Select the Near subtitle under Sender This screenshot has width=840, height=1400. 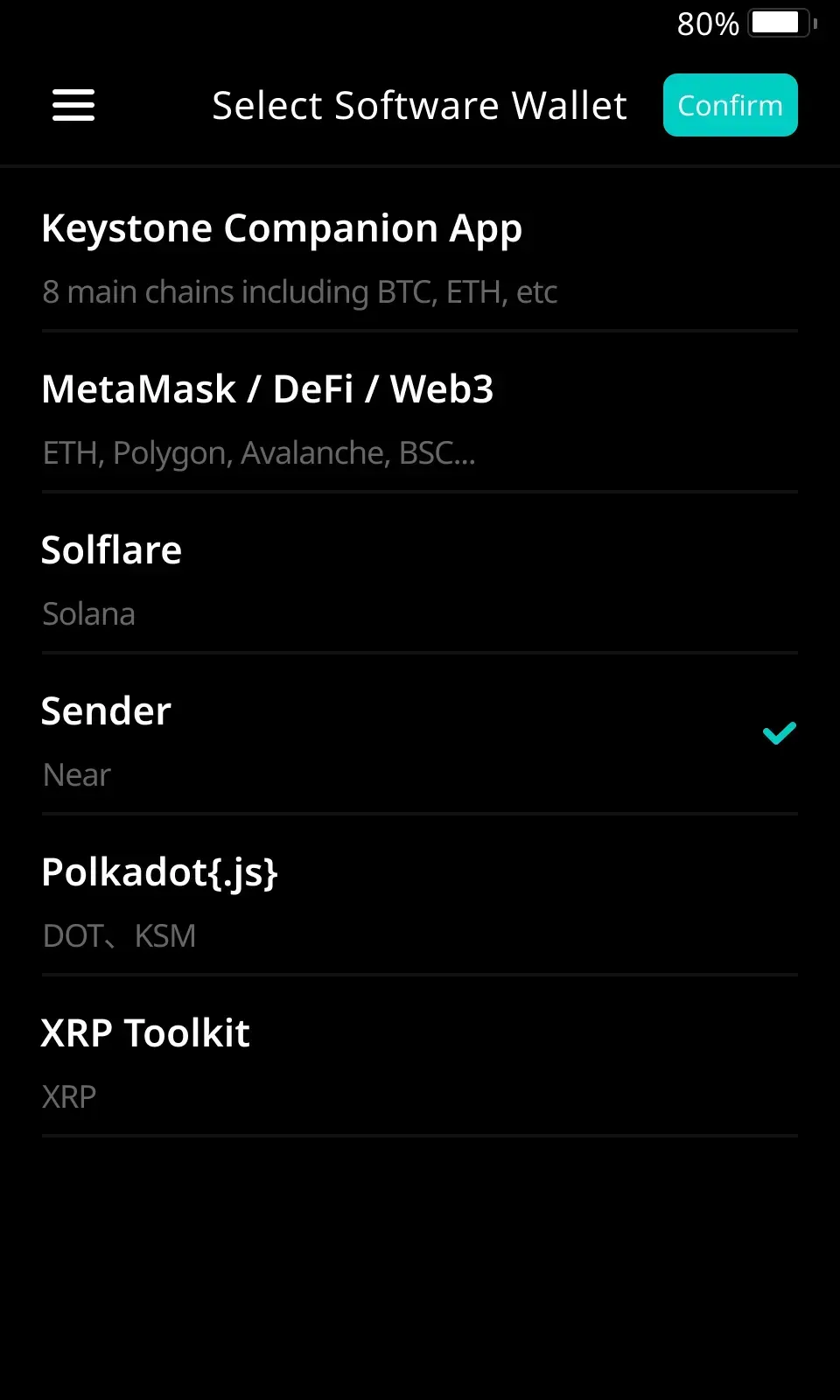(75, 774)
